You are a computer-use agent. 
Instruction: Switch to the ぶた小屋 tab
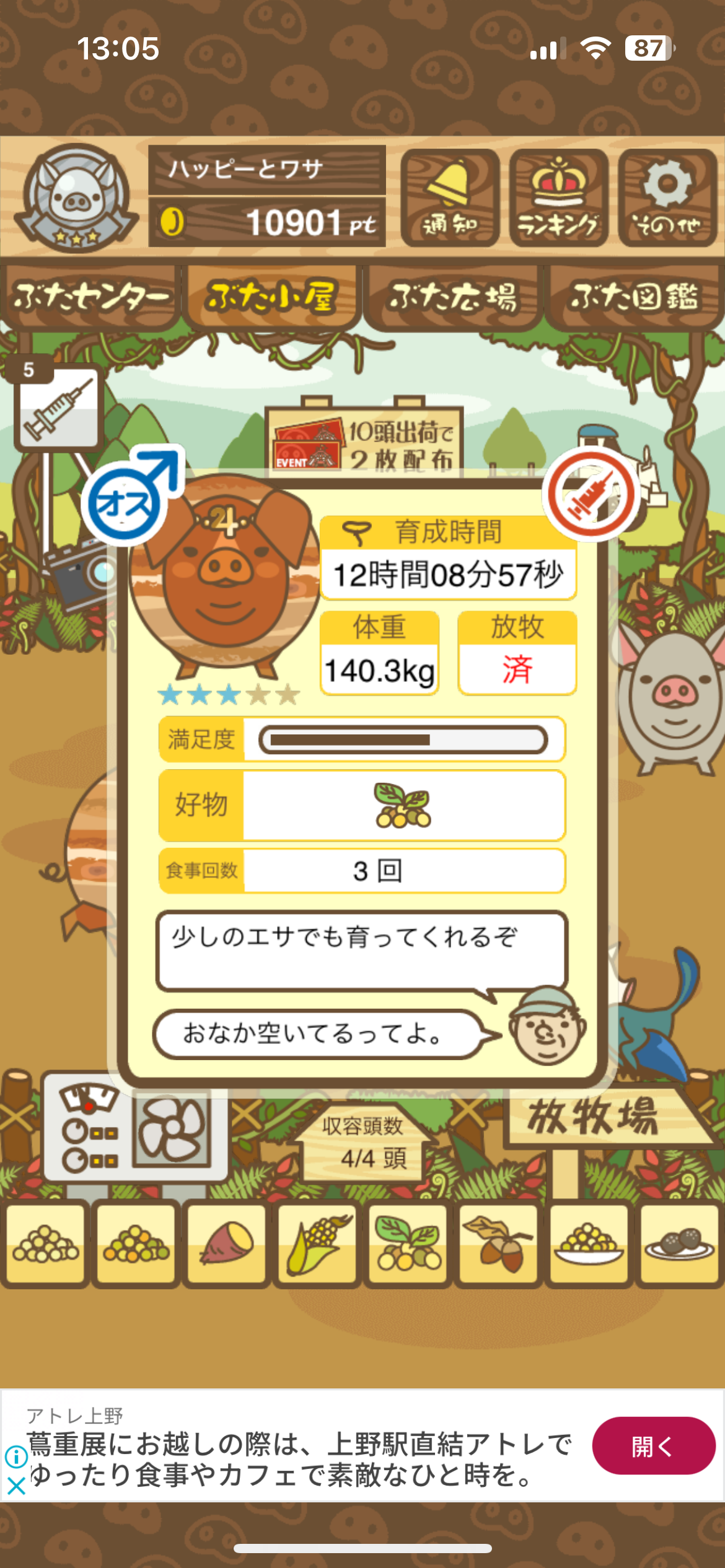pos(272,297)
